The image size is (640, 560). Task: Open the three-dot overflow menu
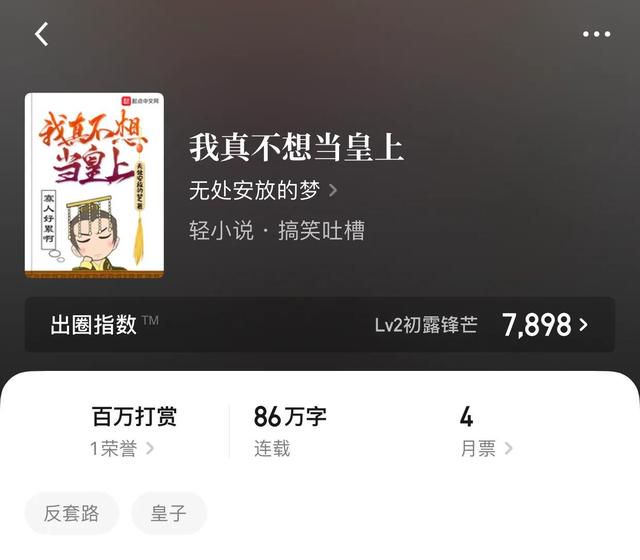click(x=596, y=34)
